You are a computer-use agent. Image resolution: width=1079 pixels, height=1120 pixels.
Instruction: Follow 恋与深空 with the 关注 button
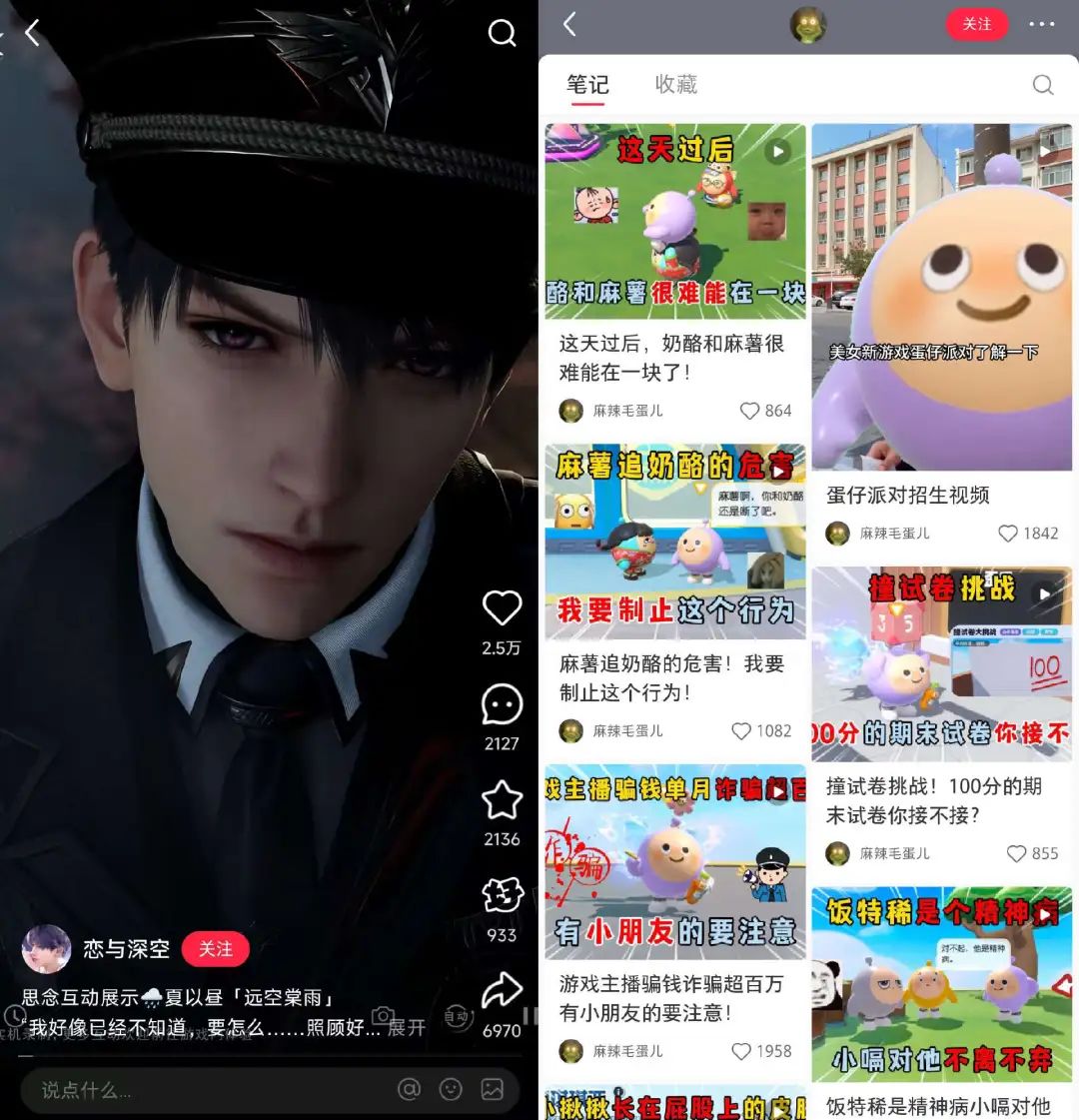[215, 949]
